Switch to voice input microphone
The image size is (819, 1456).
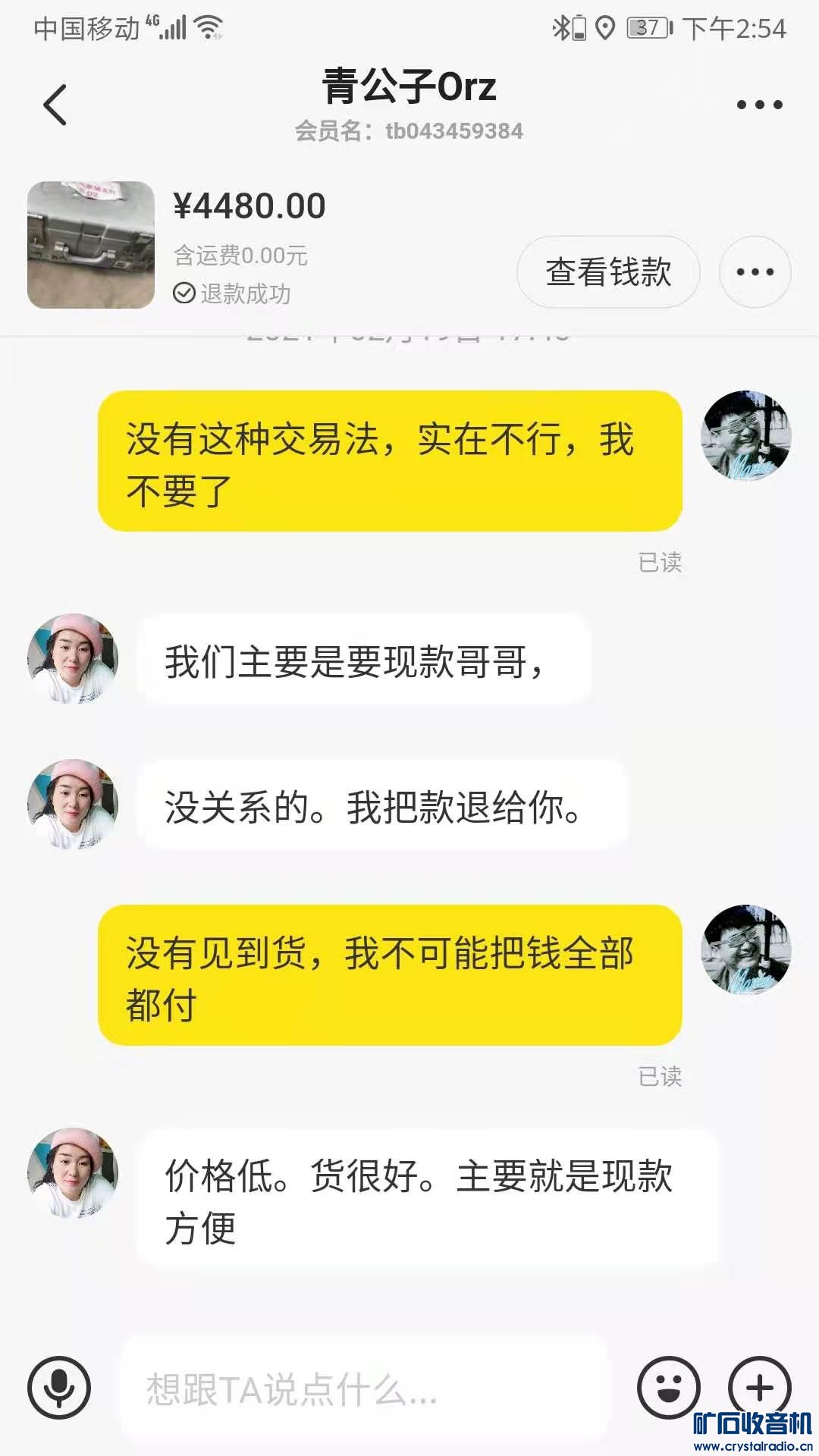click(59, 1388)
